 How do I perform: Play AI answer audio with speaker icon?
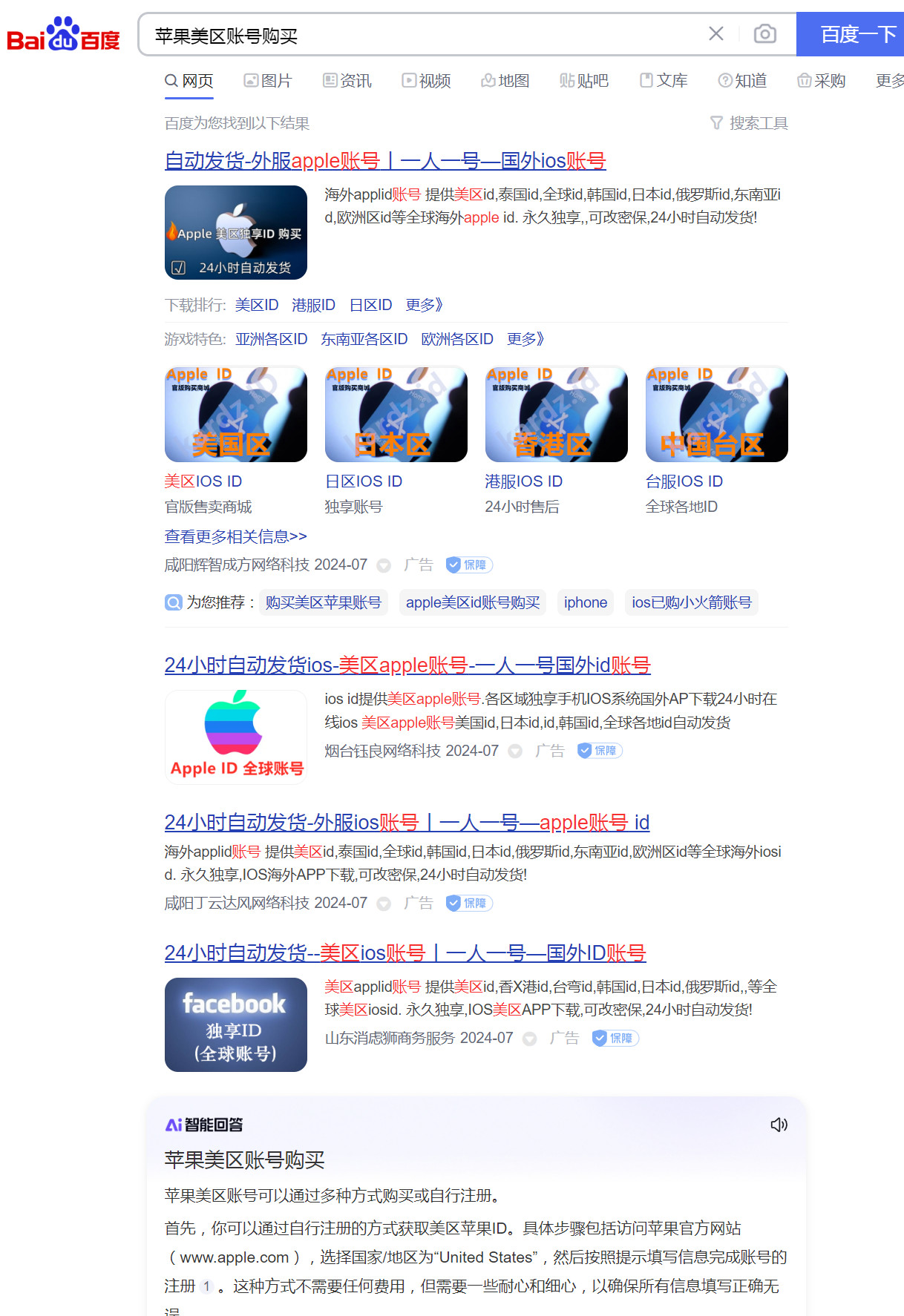[779, 1125]
